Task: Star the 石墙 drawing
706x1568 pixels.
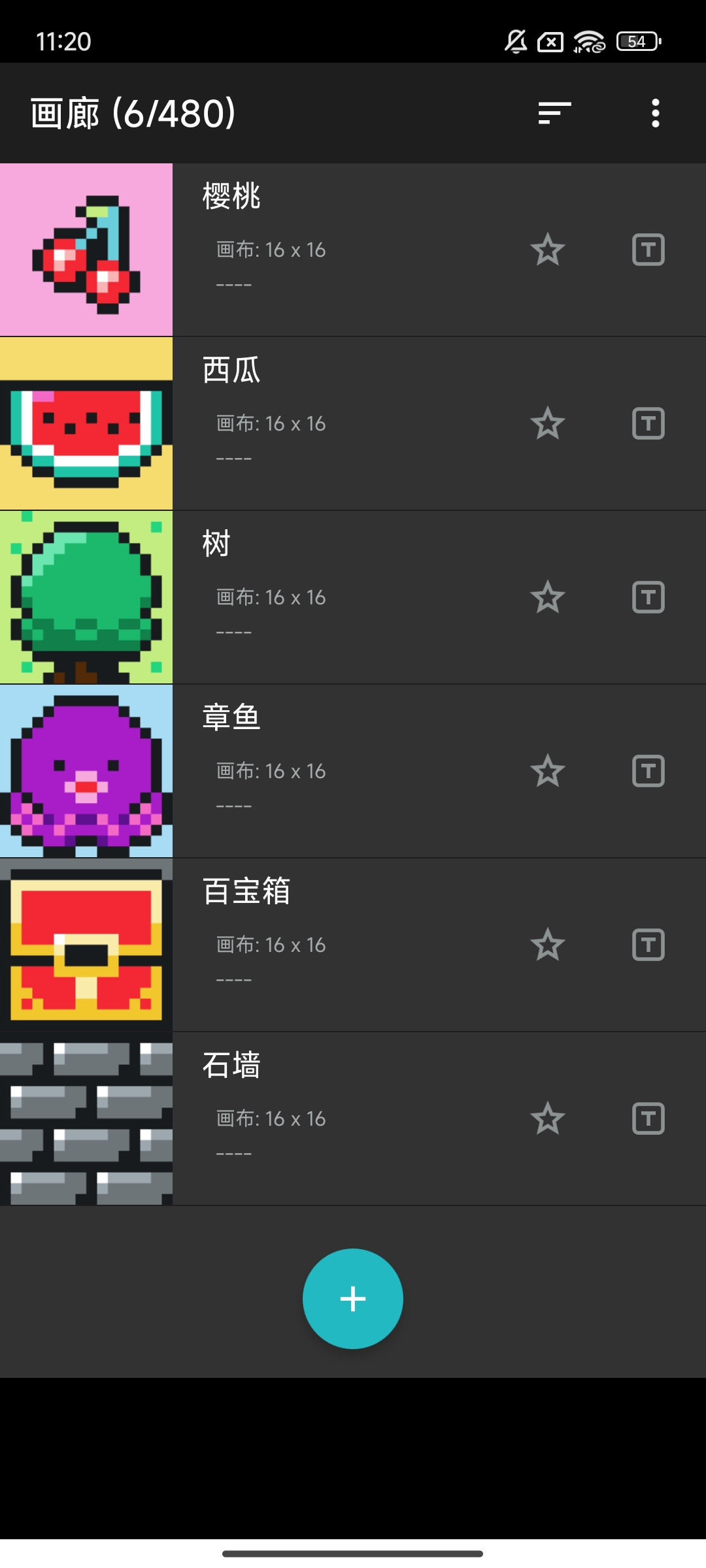Action: click(x=547, y=1119)
